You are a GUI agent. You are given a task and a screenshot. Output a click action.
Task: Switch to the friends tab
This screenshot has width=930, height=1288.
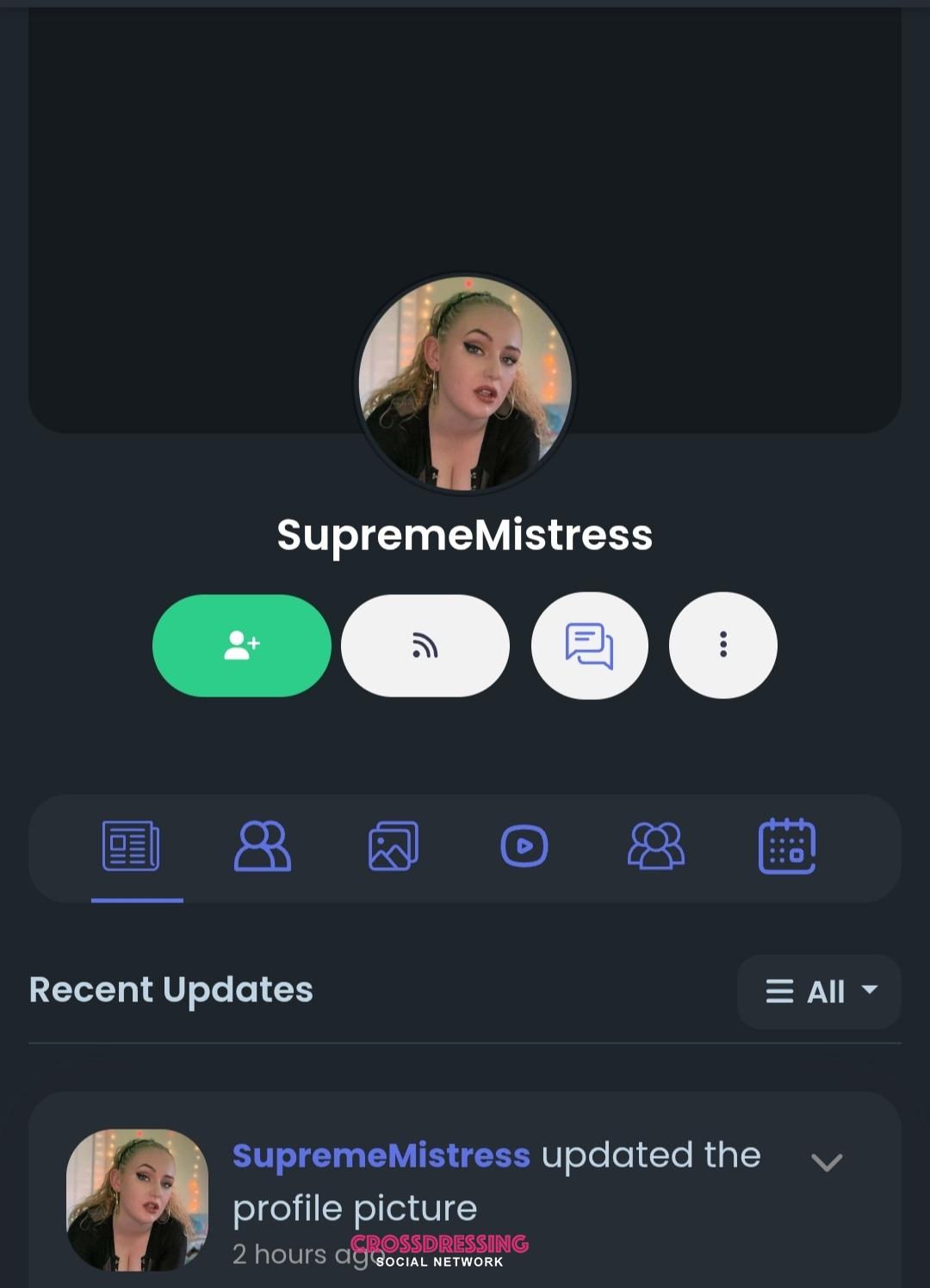point(263,846)
